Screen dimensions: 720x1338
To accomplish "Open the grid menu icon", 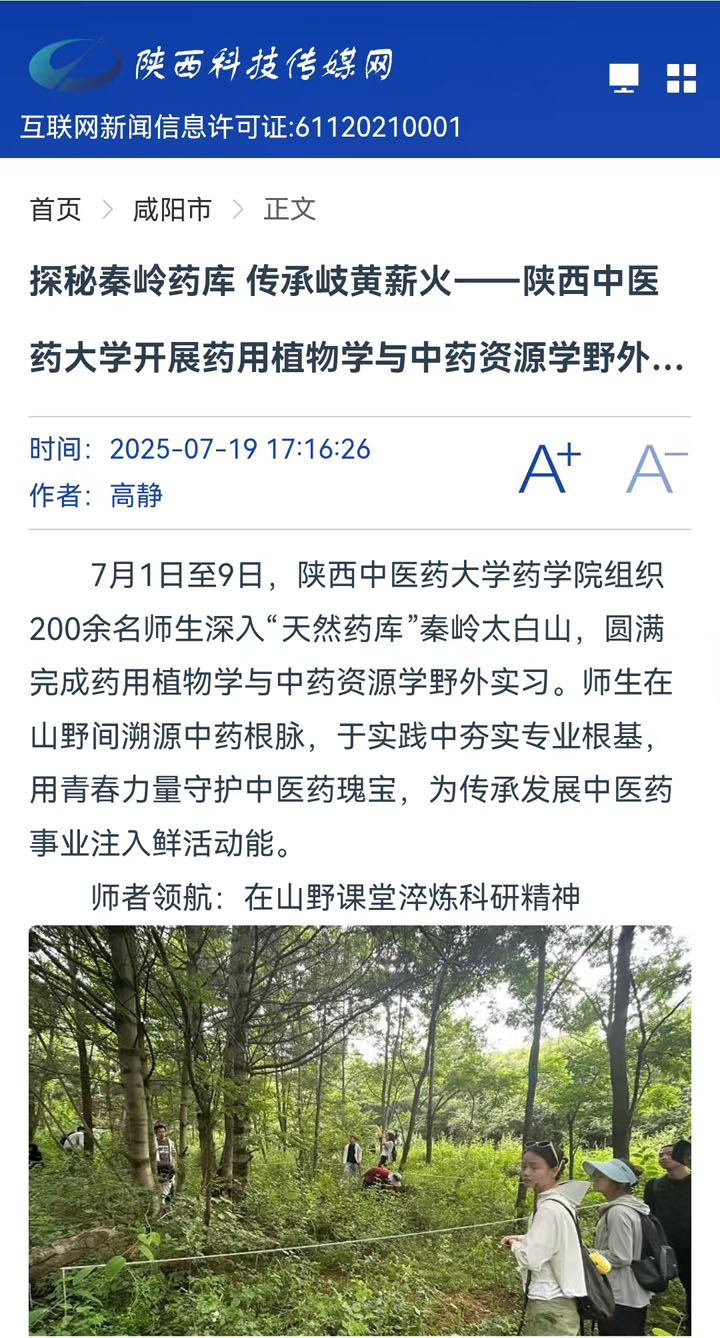I will tap(681, 78).
